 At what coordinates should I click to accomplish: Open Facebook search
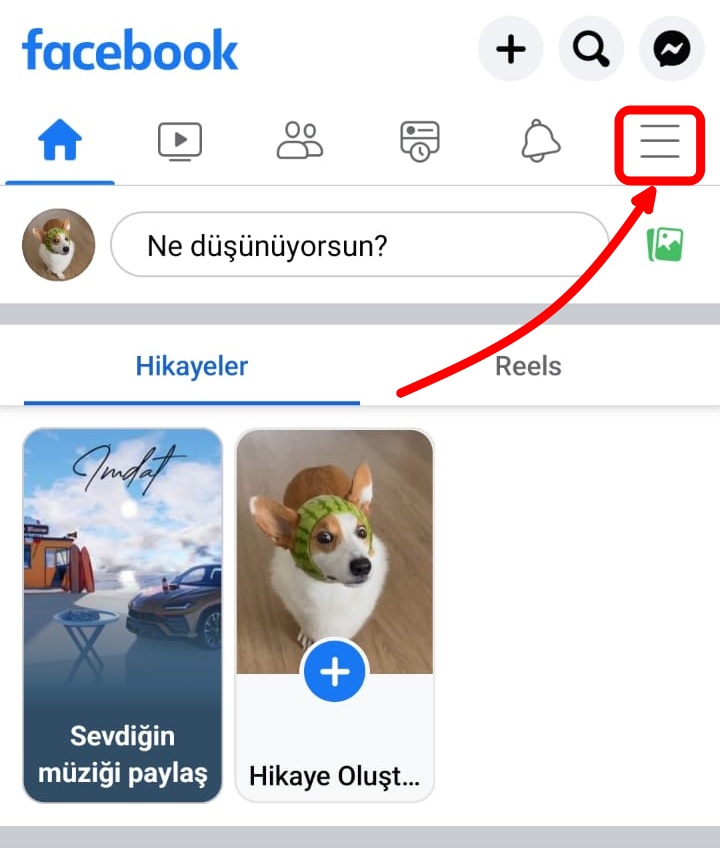point(591,48)
